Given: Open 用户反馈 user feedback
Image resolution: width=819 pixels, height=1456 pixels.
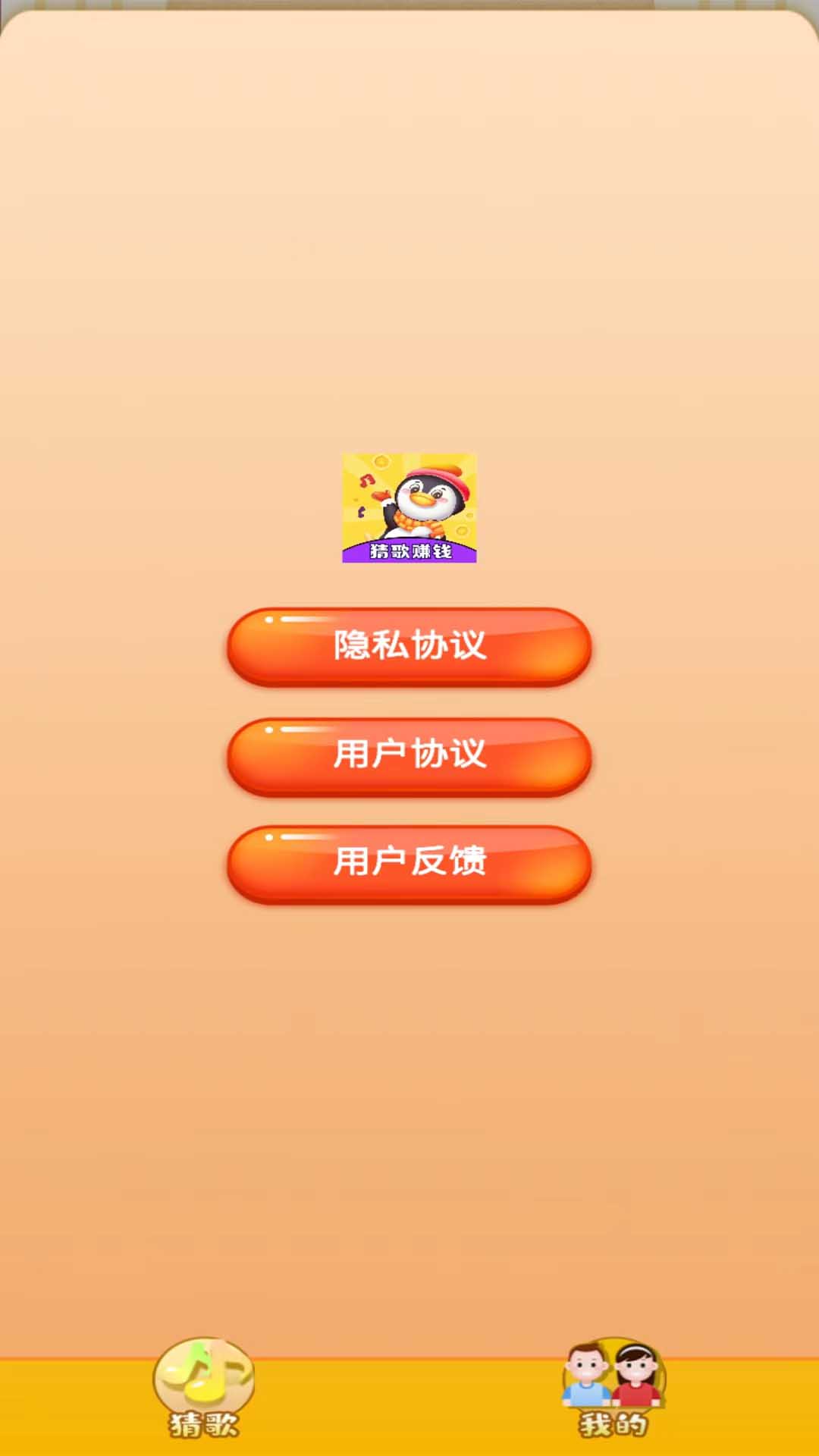Looking at the screenshot, I should pos(409,863).
